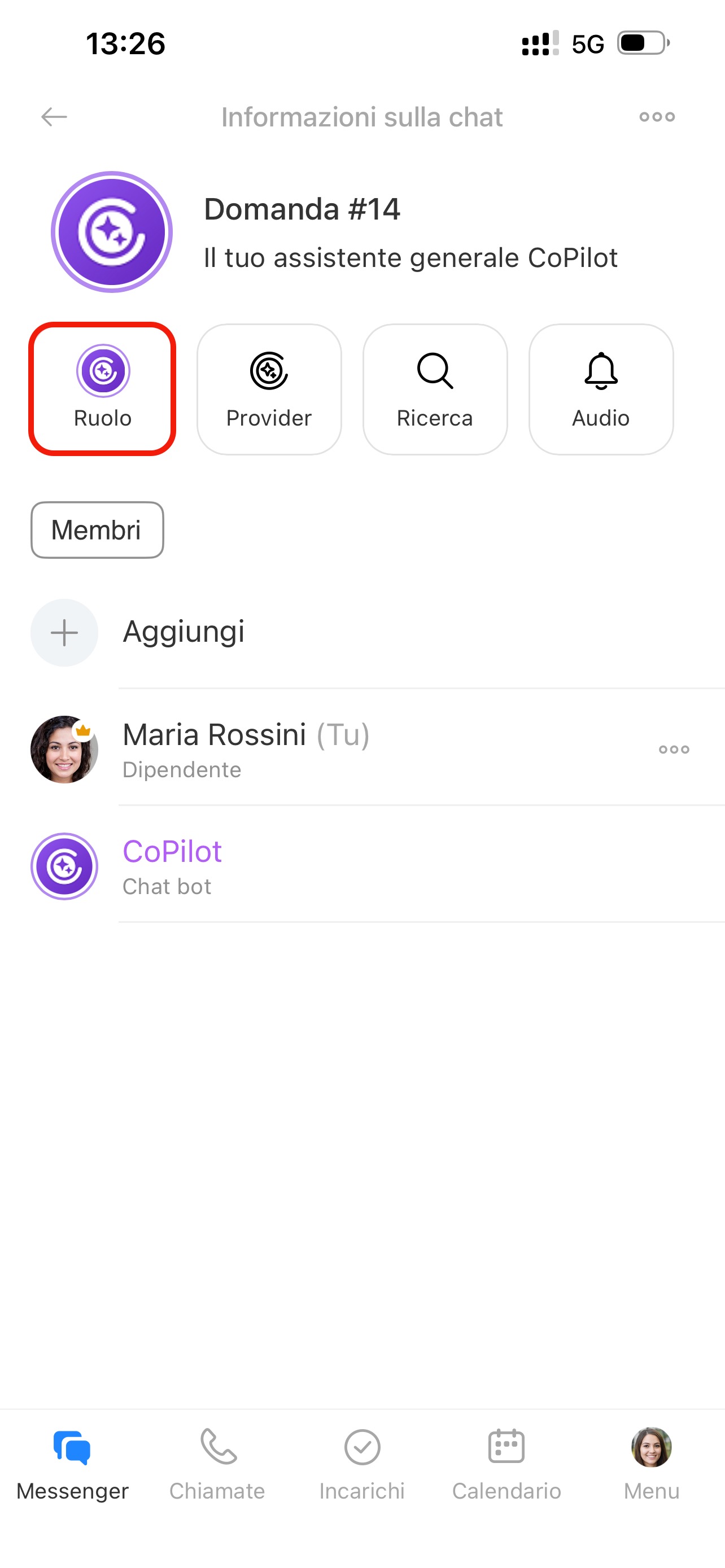Viewport: 725px width, 1568px height.
Task: Tap the Domanda #14 chat avatar
Action: click(111, 231)
